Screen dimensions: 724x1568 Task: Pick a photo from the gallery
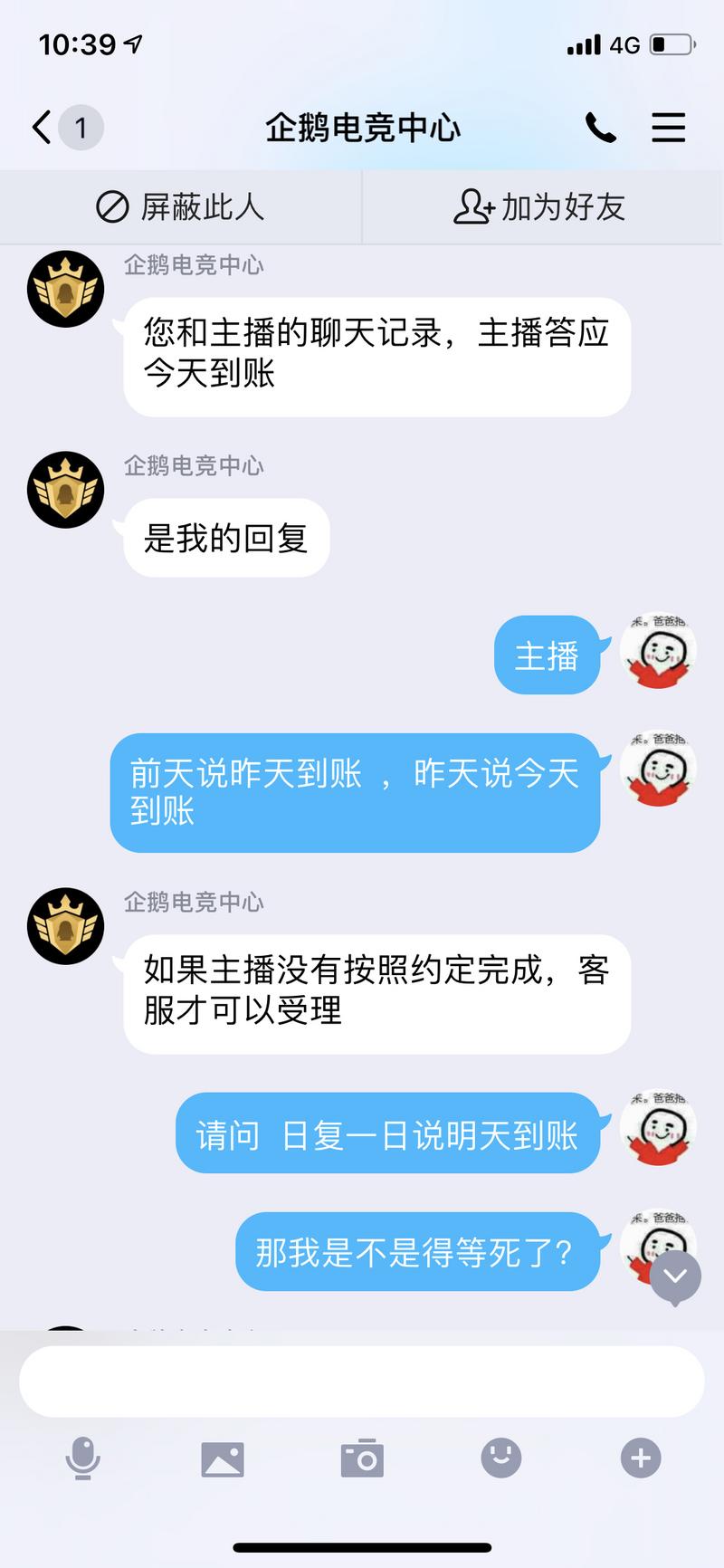(223, 1459)
